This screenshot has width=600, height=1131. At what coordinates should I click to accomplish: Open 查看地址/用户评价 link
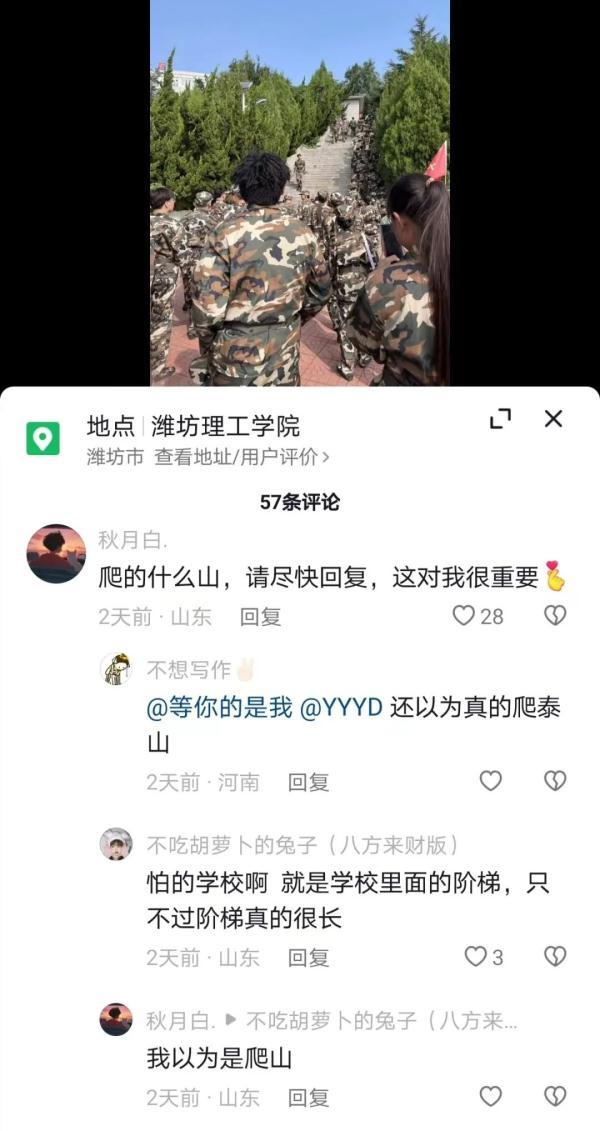(241, 457)
